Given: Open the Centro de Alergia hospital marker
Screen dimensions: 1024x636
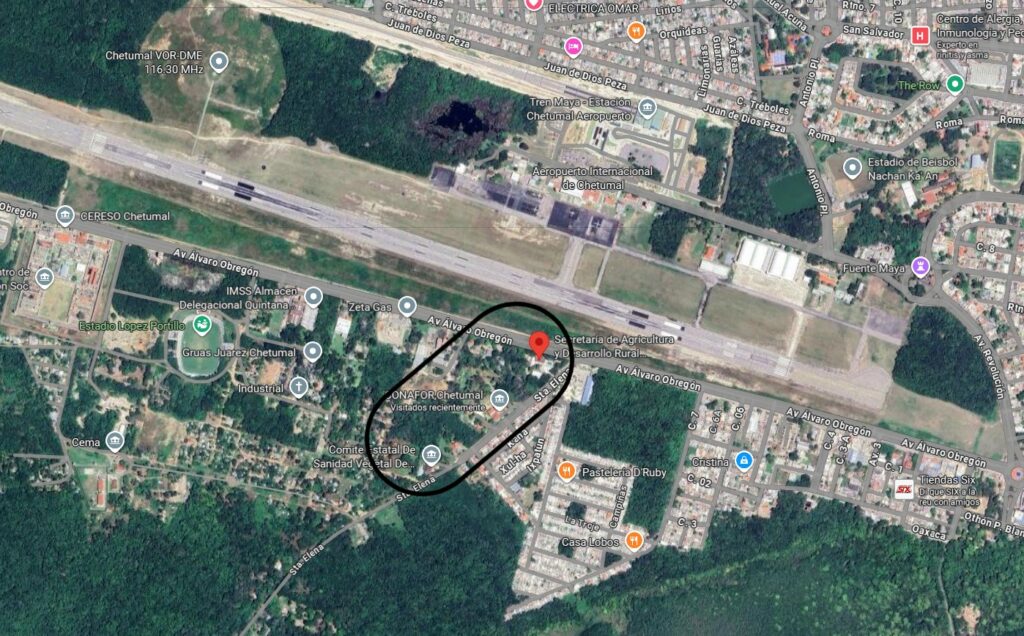Looking at the screenshot, I should (x=921, y=36).
